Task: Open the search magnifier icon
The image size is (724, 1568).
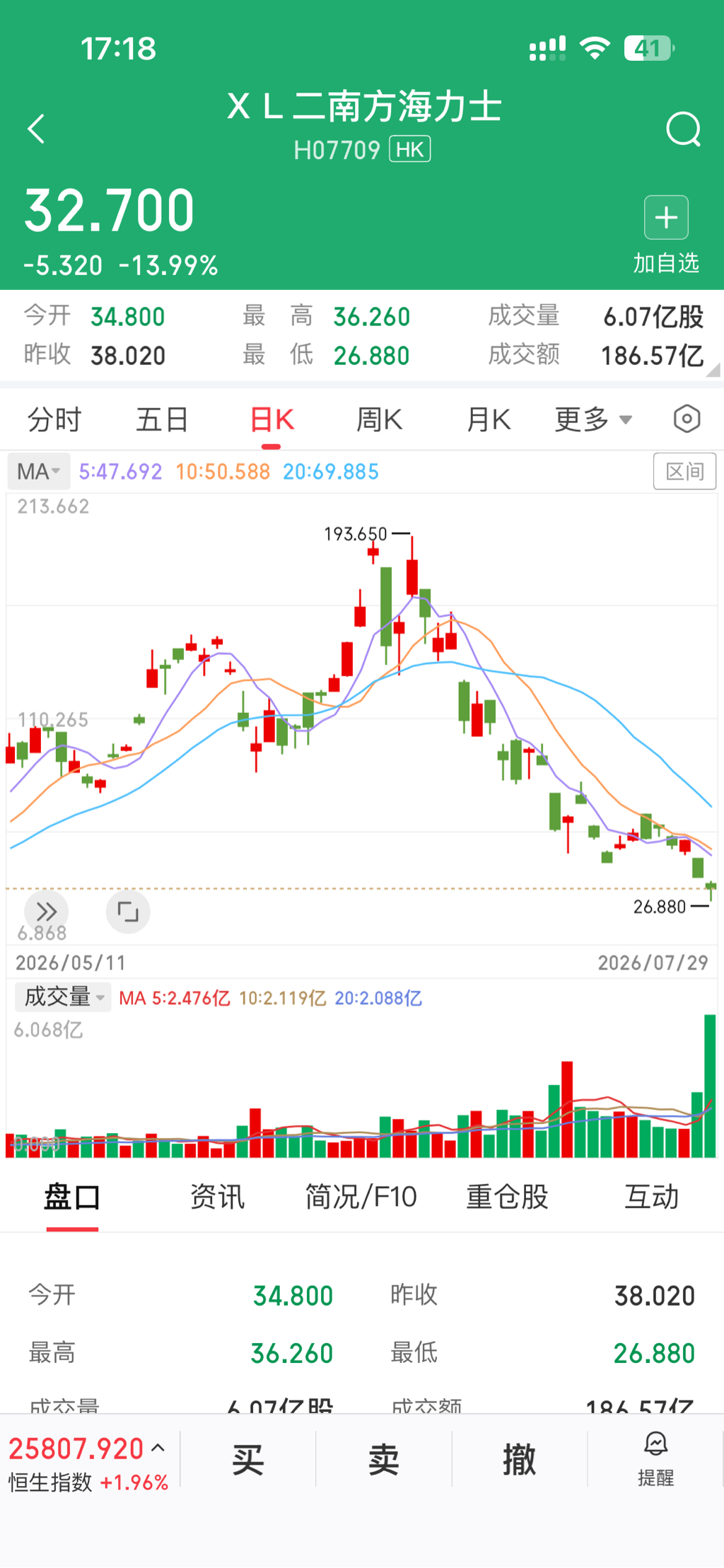Action: 683,129
